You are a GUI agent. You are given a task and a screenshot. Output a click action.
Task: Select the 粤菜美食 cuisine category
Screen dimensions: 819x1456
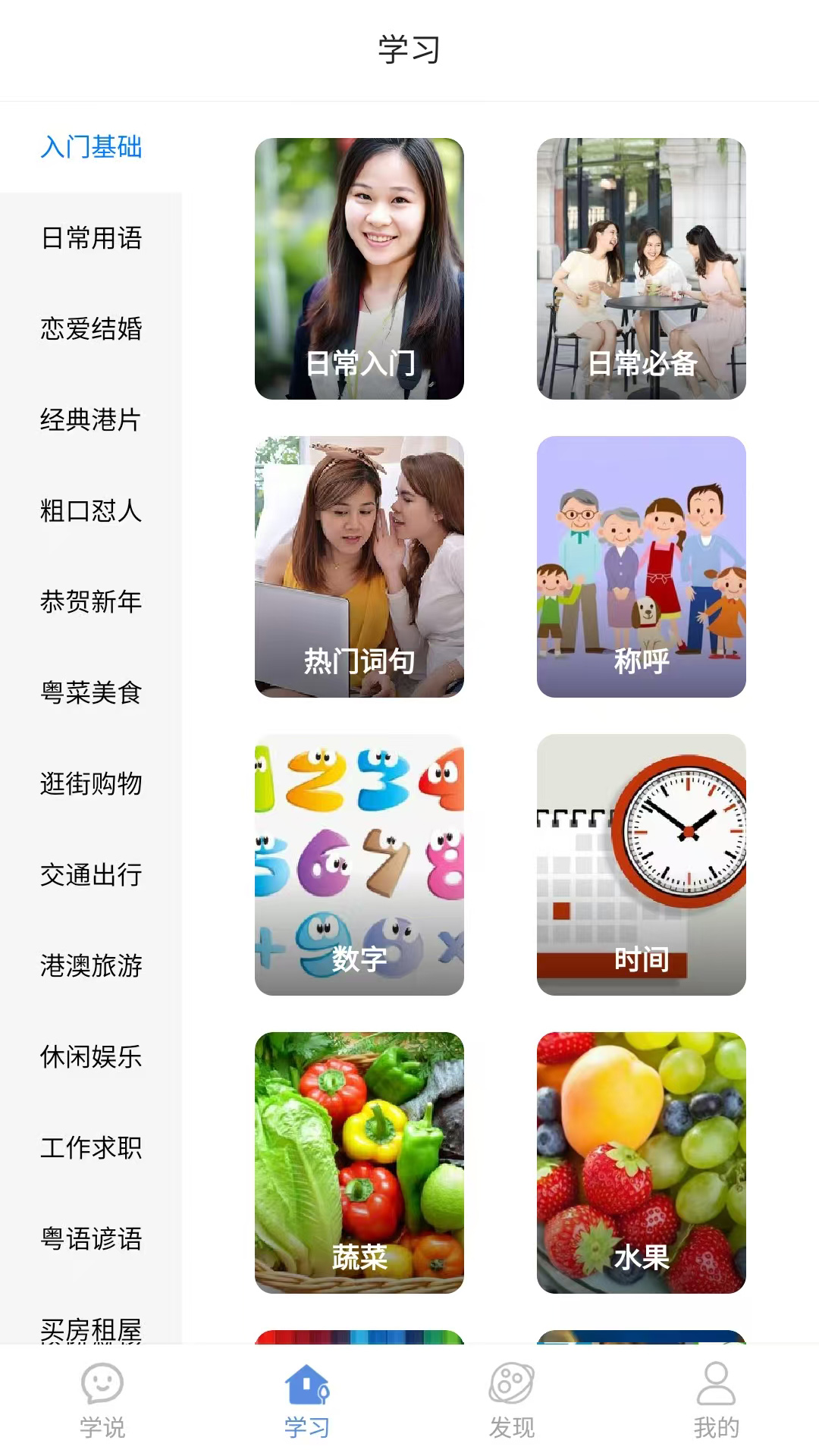pyautogui.click(x=92, y=694)
